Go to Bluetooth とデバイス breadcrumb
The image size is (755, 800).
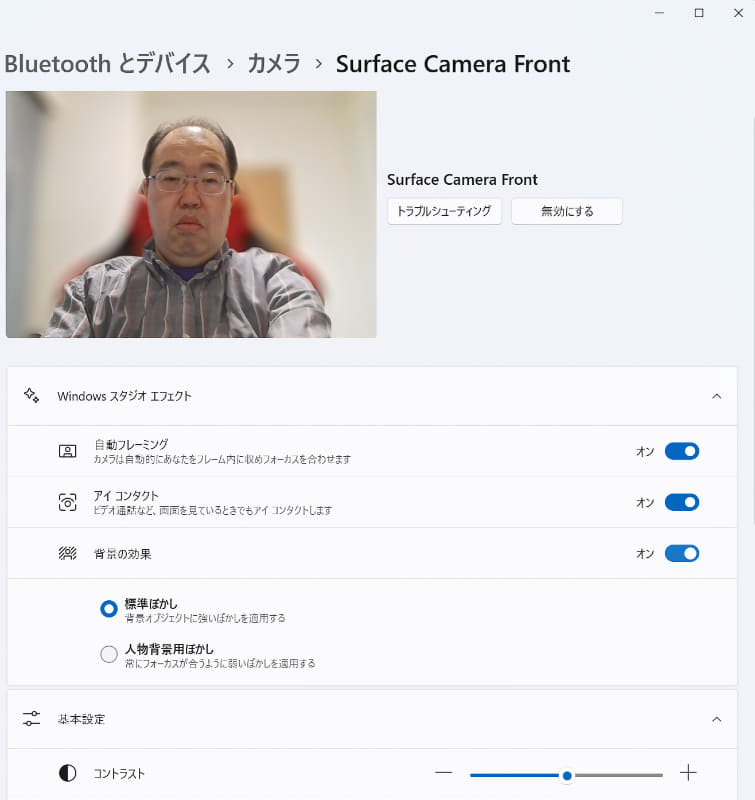[x=107, y=64]
